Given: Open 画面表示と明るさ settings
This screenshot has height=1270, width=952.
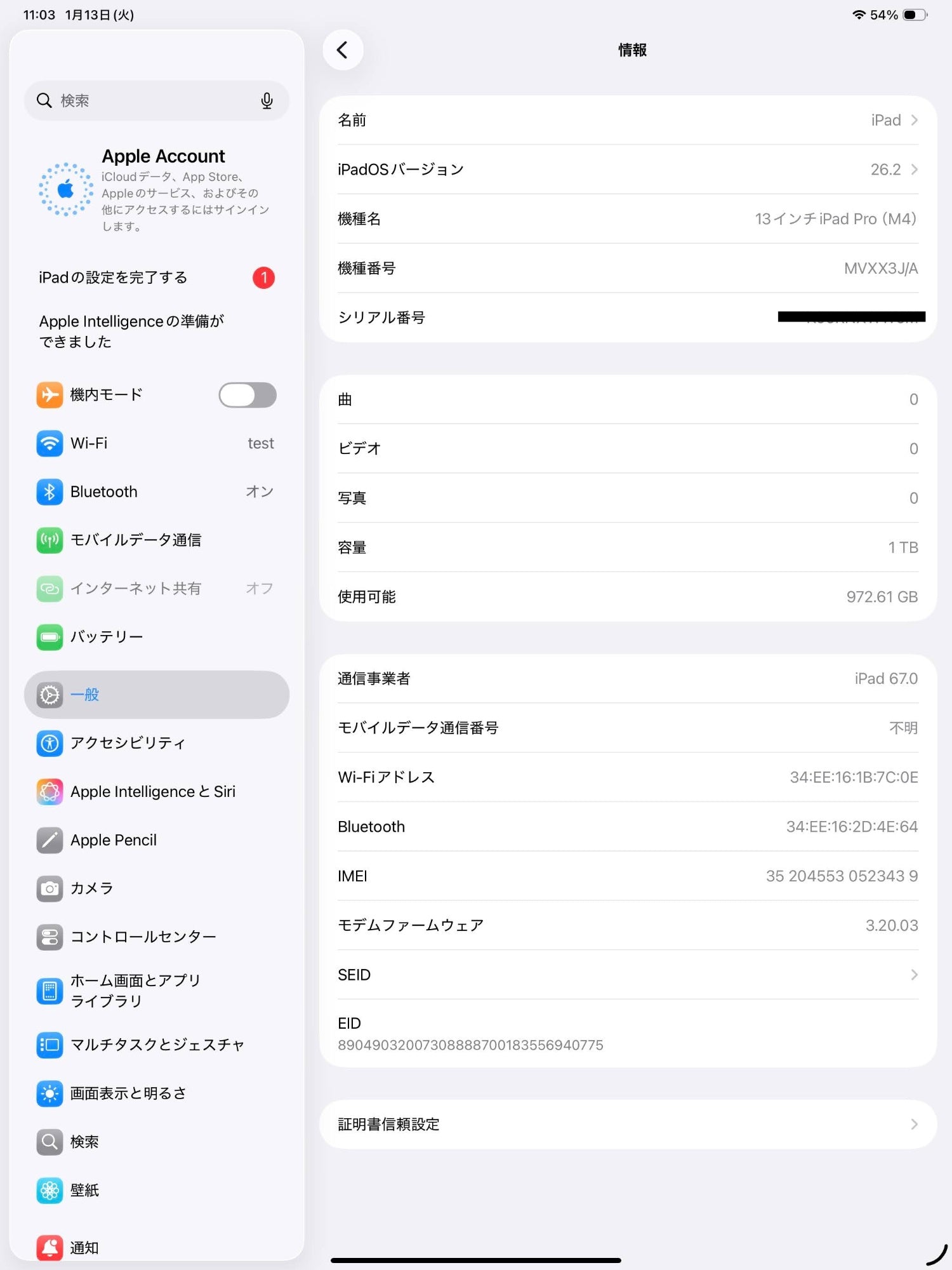Looking at the screenshot, I should (x=156, y=1093).
